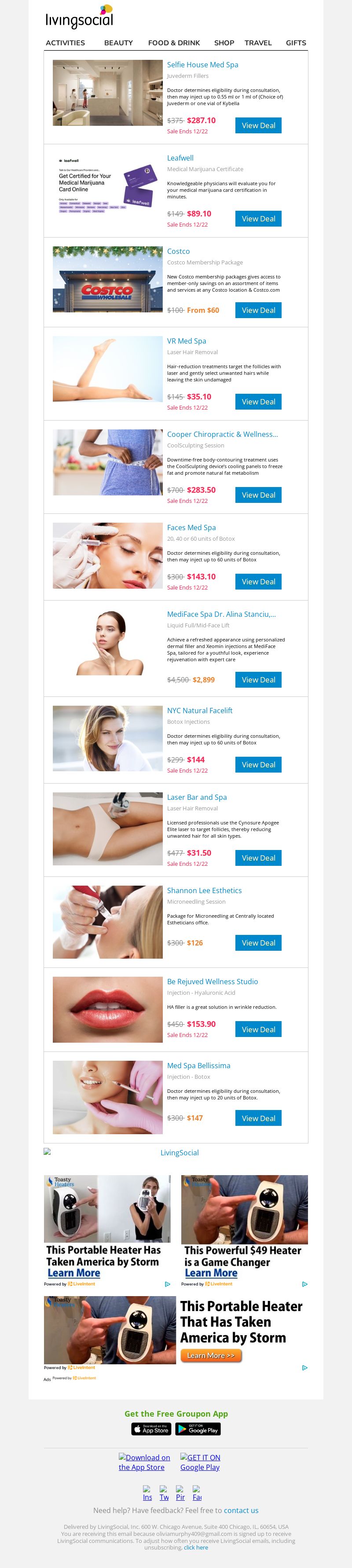
Task: Open the contact us link
Action: tap(241, 1510)
